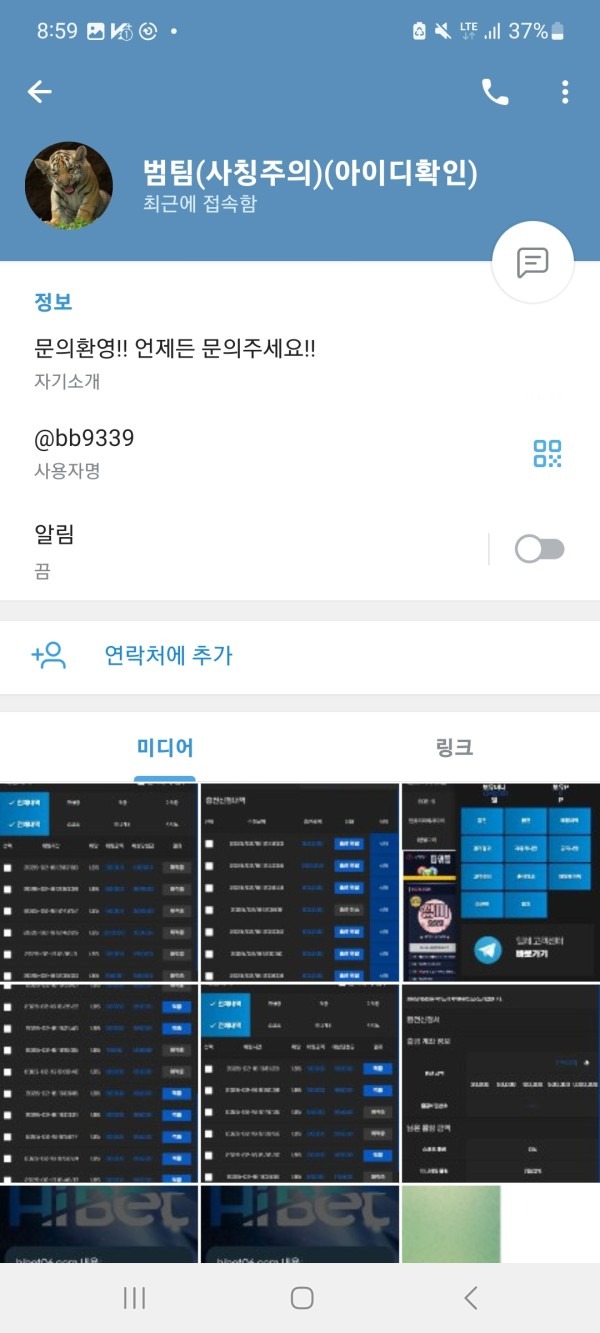This screenshot has width=600, height=1333.
Task: Open the 입금/고객센터 바로가기 banner media tile
Action: click(500, 882)
